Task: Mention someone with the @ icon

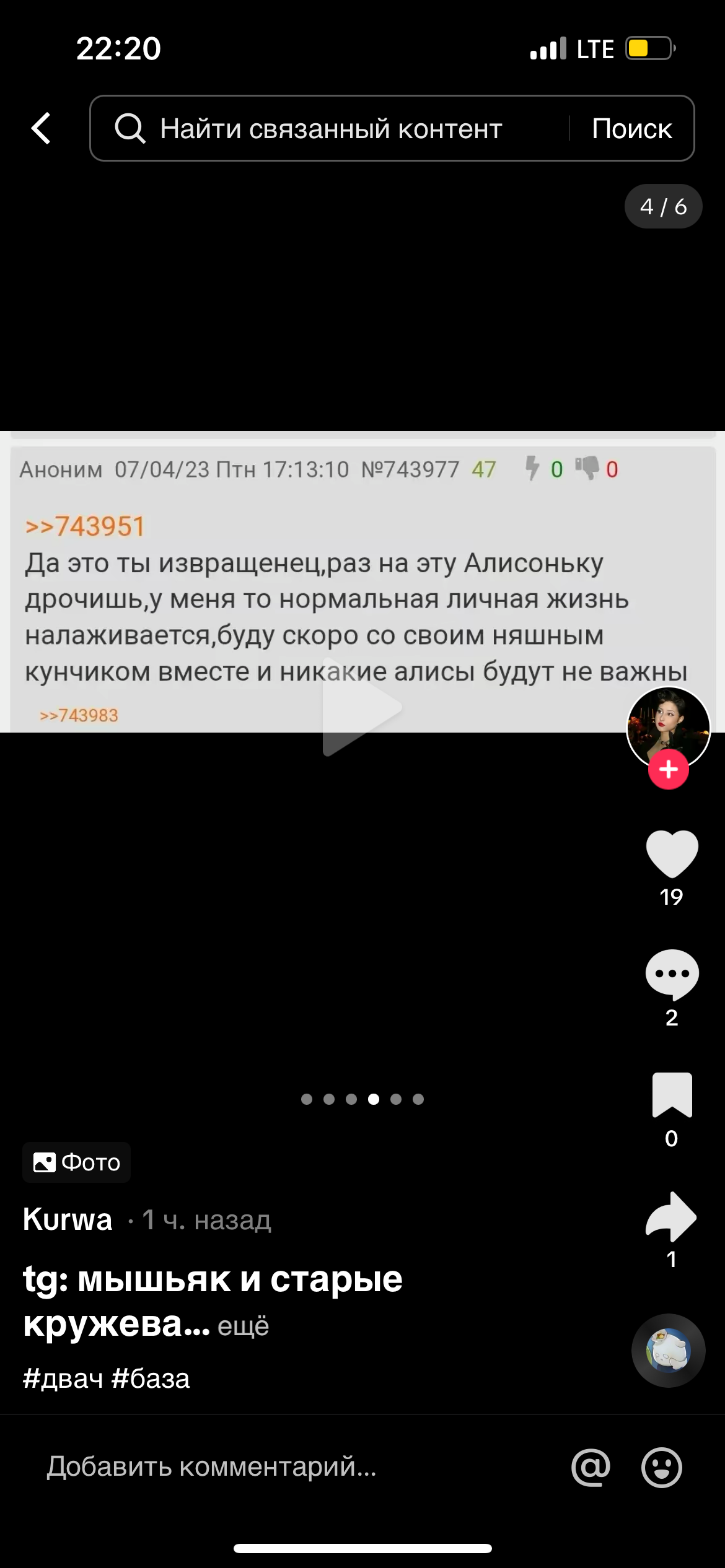Action: [x=591, y=1467]
